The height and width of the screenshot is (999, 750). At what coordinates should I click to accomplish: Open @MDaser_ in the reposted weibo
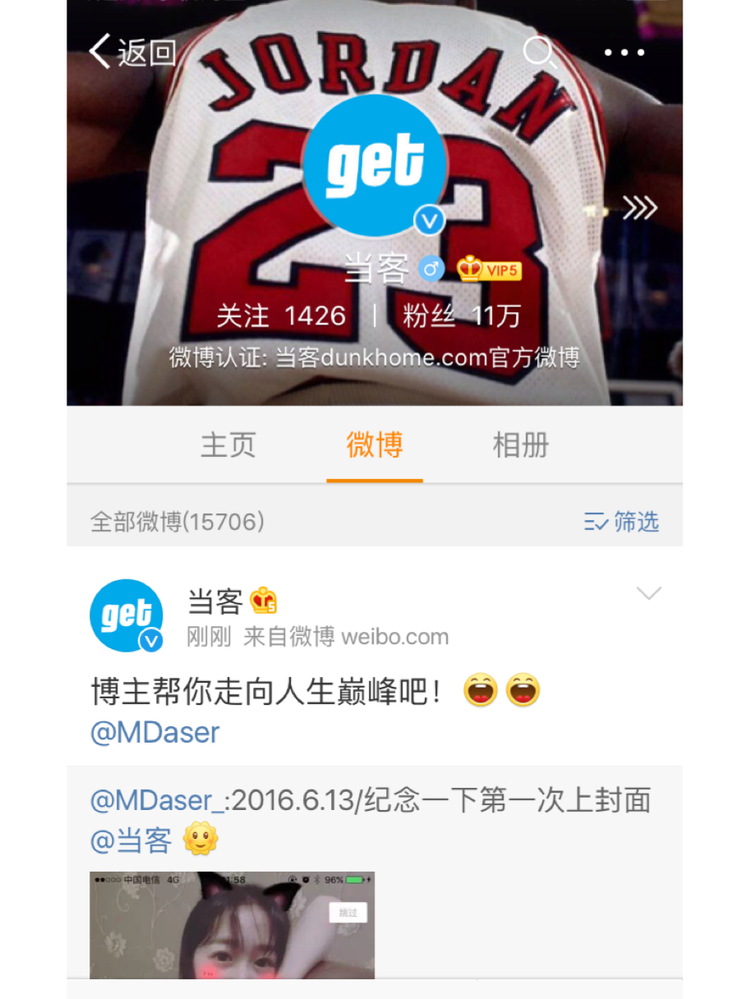155,800
